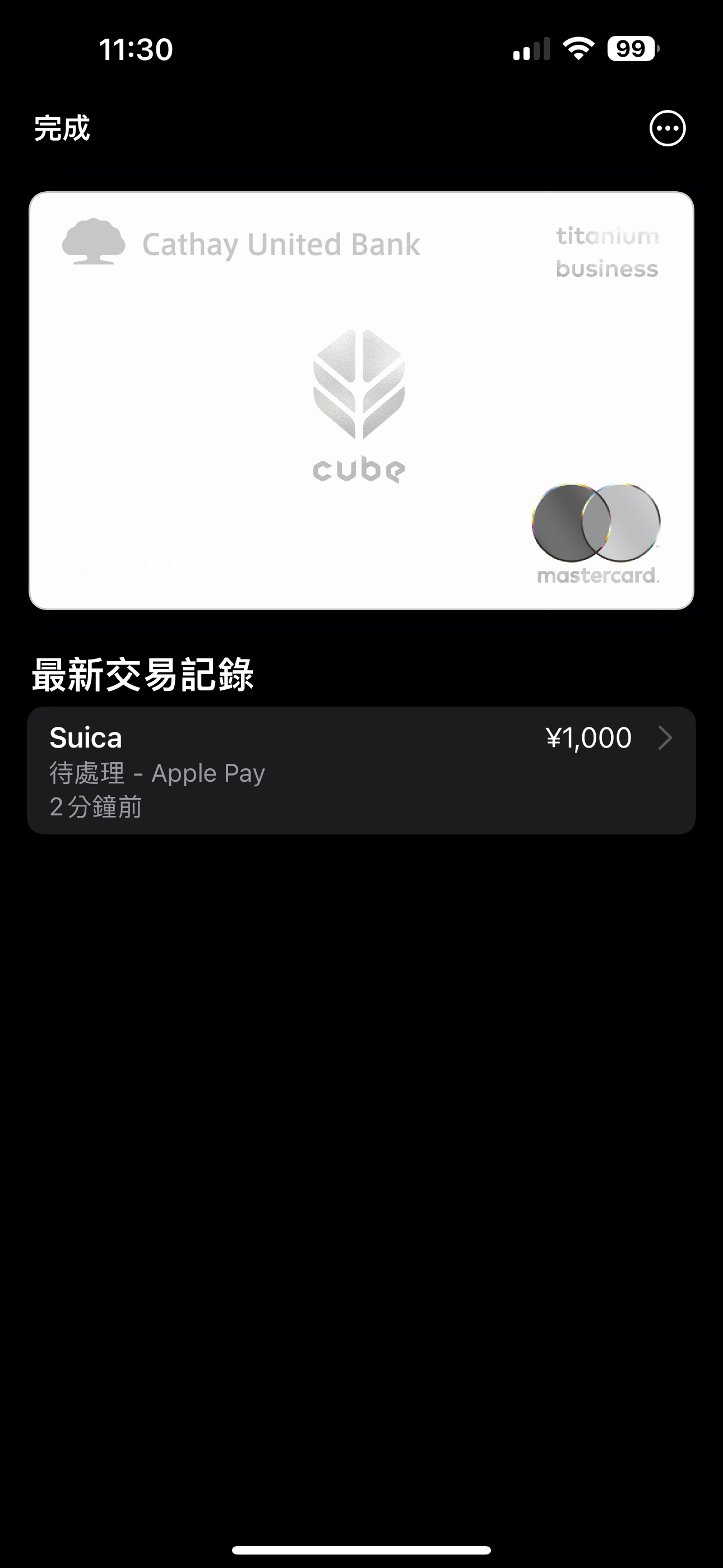Tap the Cathay United Bank cube card
The height and width of the screenshot is (1568, 723).
361,400
